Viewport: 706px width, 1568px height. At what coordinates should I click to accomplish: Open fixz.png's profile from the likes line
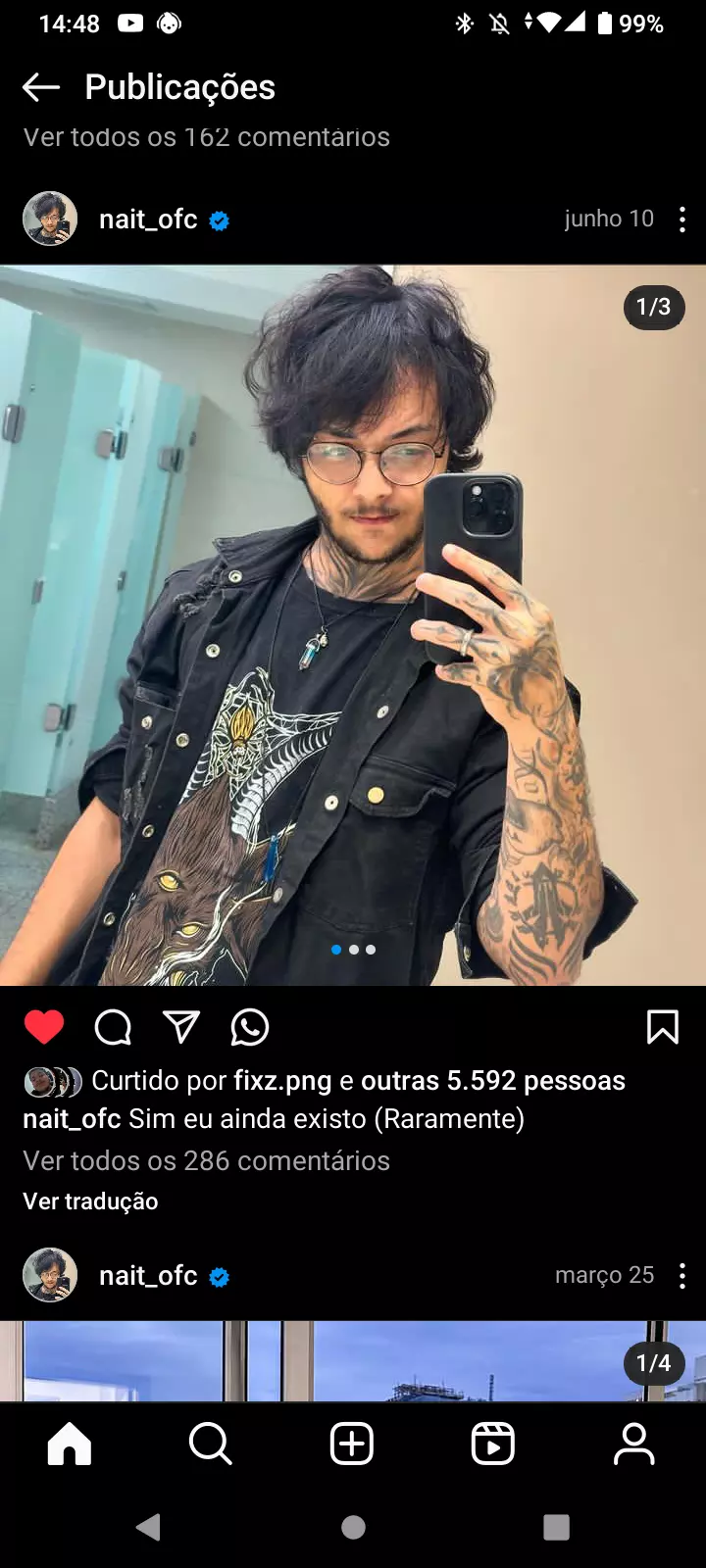point(282,1080)
